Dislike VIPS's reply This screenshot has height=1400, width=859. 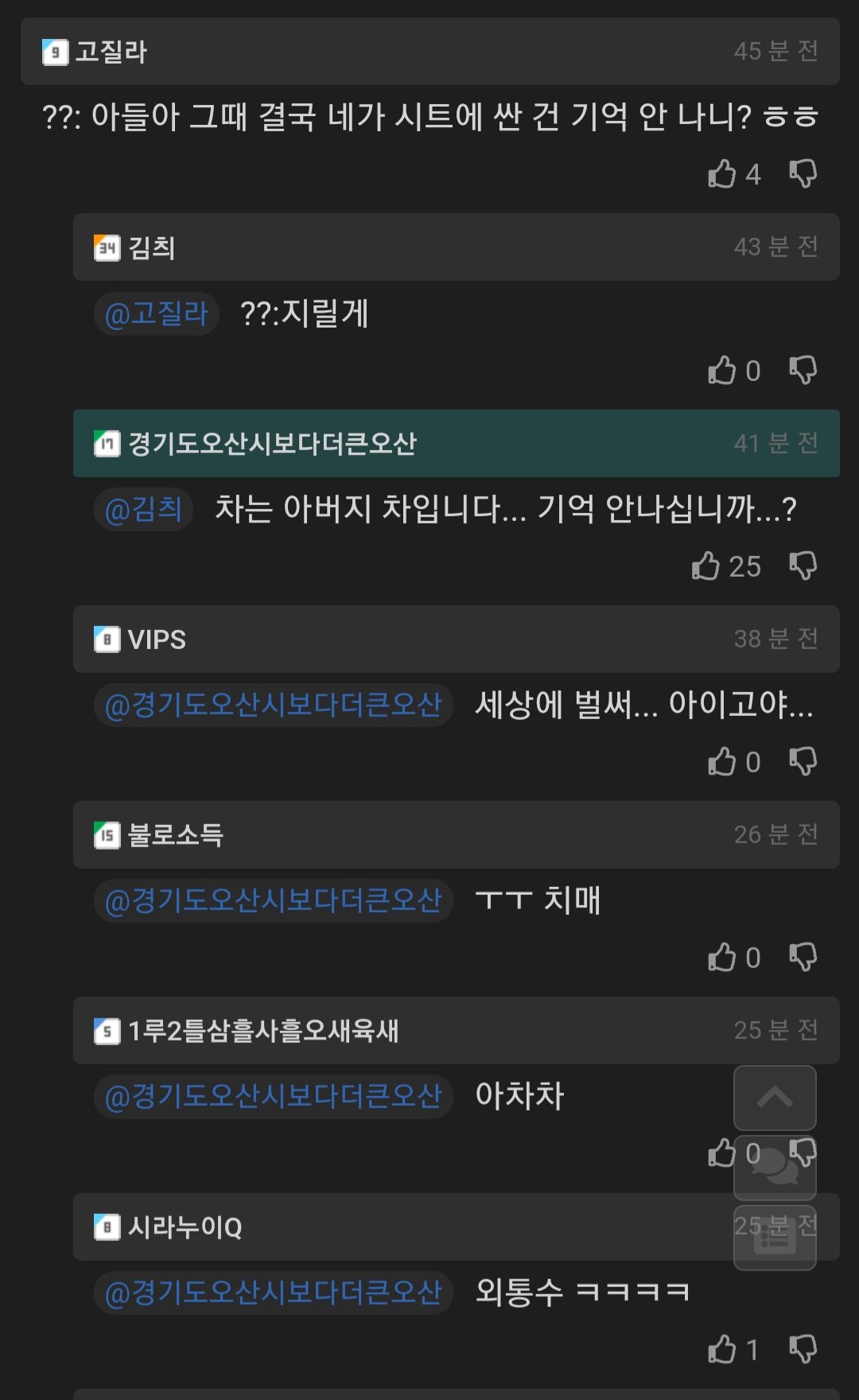click(x=803, y=761)
